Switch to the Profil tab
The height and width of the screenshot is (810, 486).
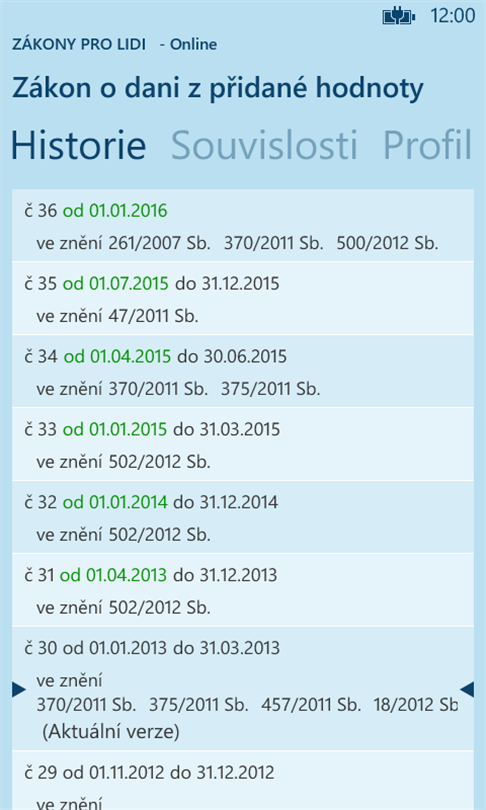(427, 146)
